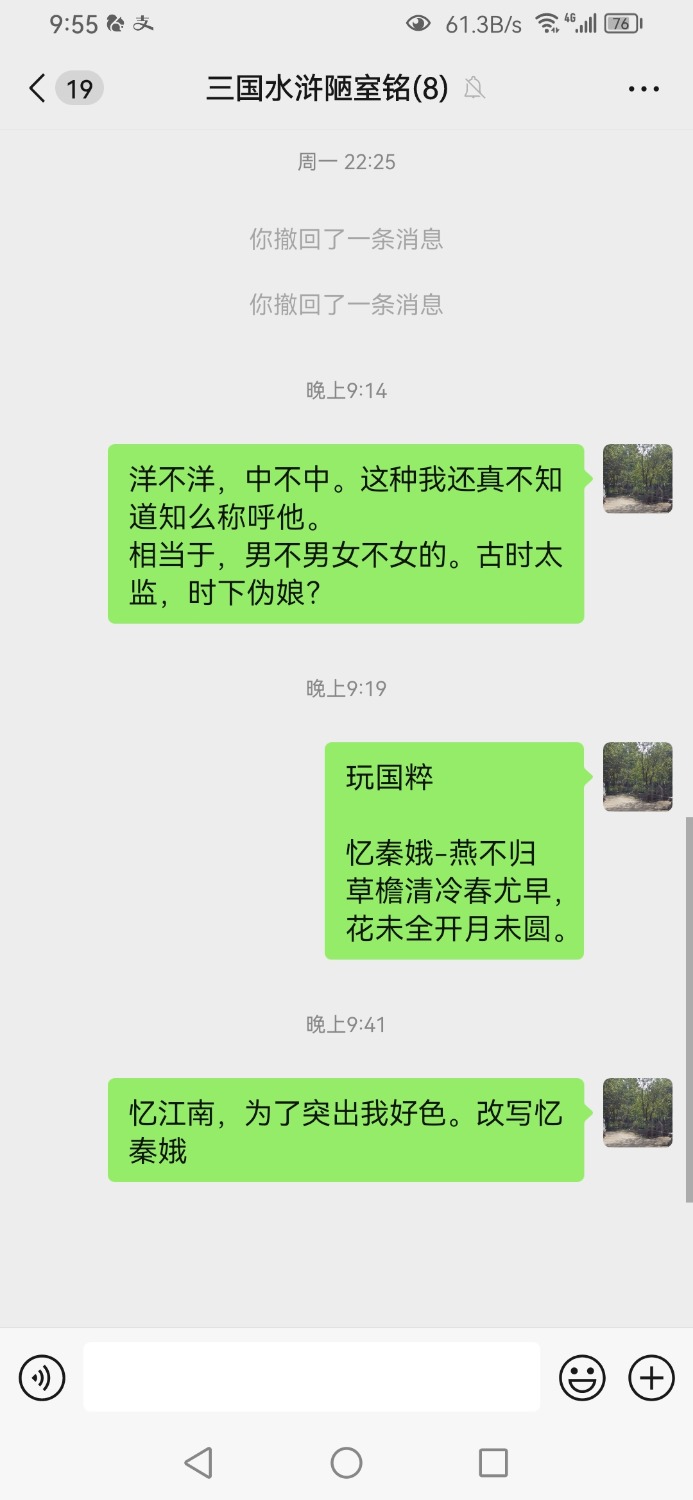This screenshot has width=693, height=1500.
Task: Tap avatar beside the 忆江南 message
Action: coord(637,1113)
